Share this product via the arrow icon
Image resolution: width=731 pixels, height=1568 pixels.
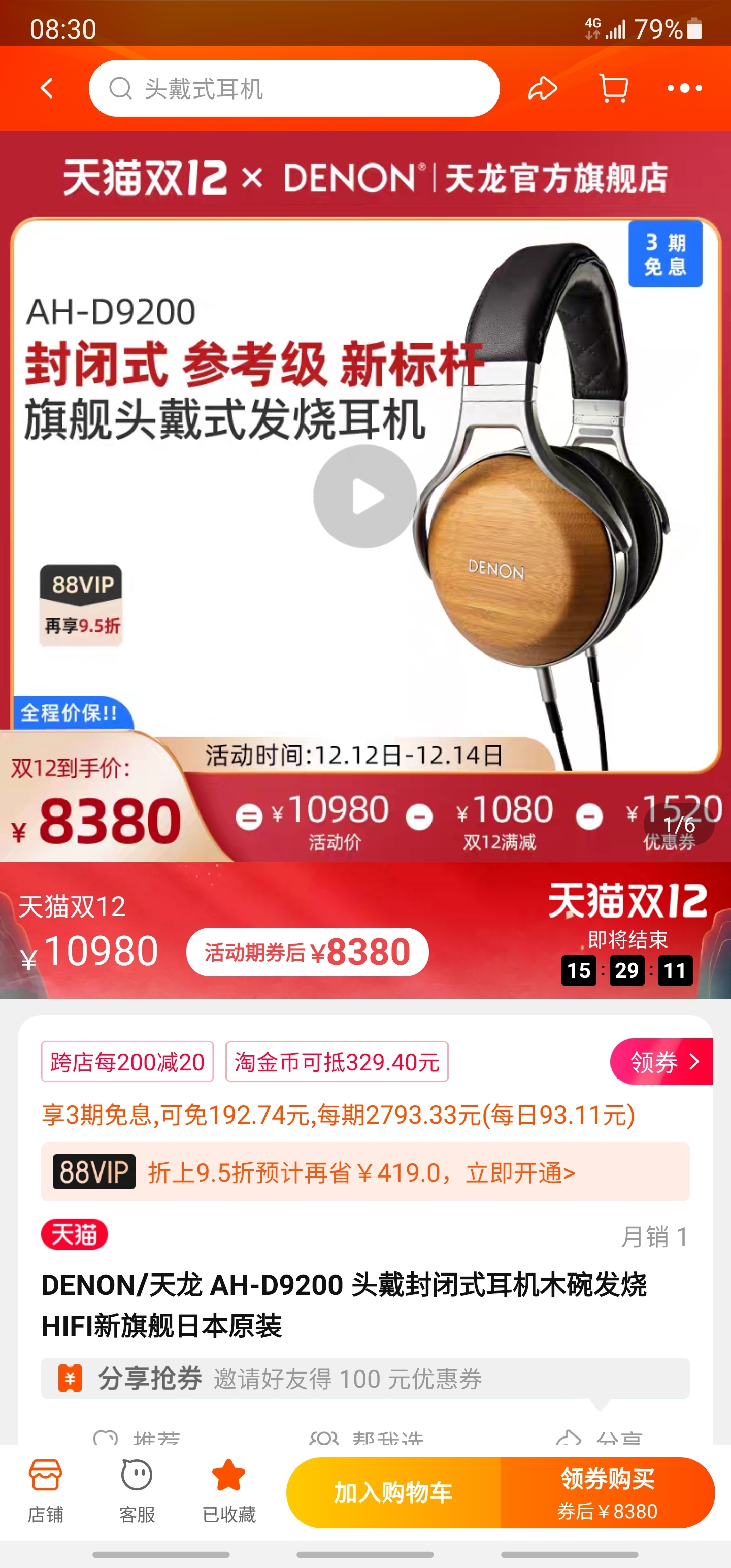(542, 88)
